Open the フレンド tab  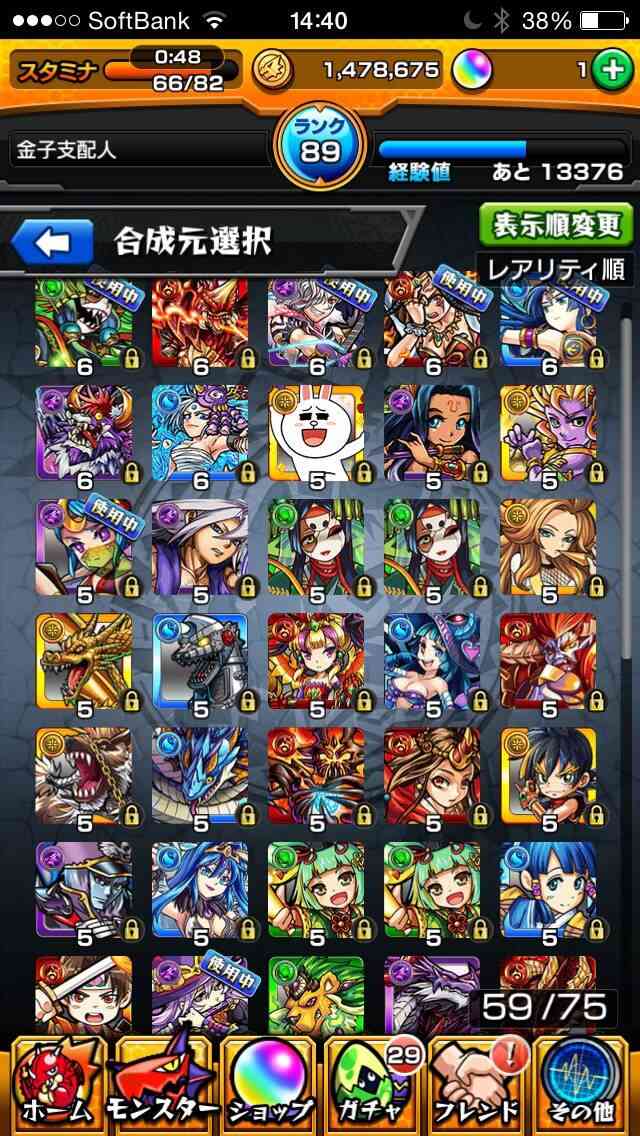(477, 1085)
